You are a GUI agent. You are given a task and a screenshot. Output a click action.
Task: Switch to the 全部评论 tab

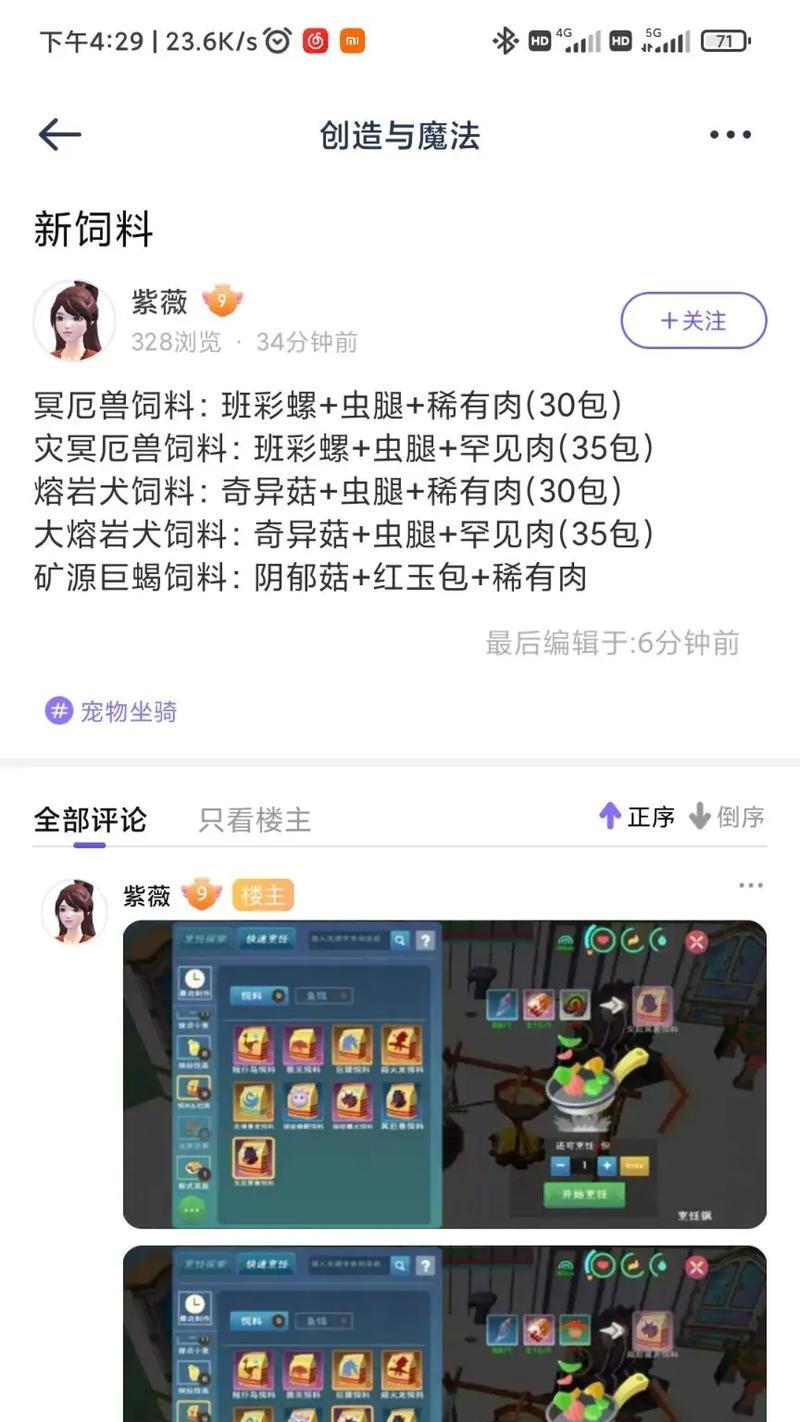90,820
